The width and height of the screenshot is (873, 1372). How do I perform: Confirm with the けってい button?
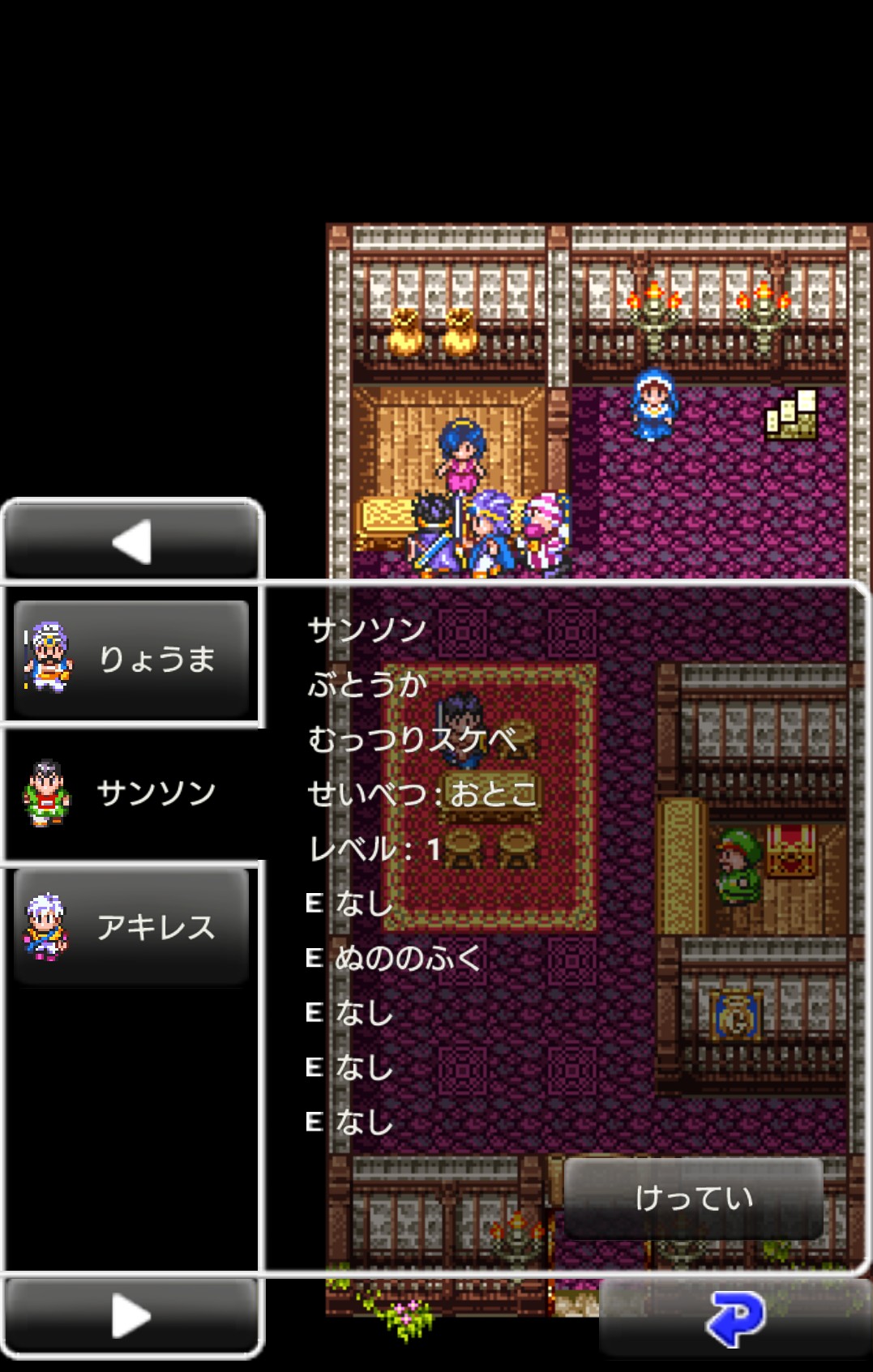pos(693,1198)
